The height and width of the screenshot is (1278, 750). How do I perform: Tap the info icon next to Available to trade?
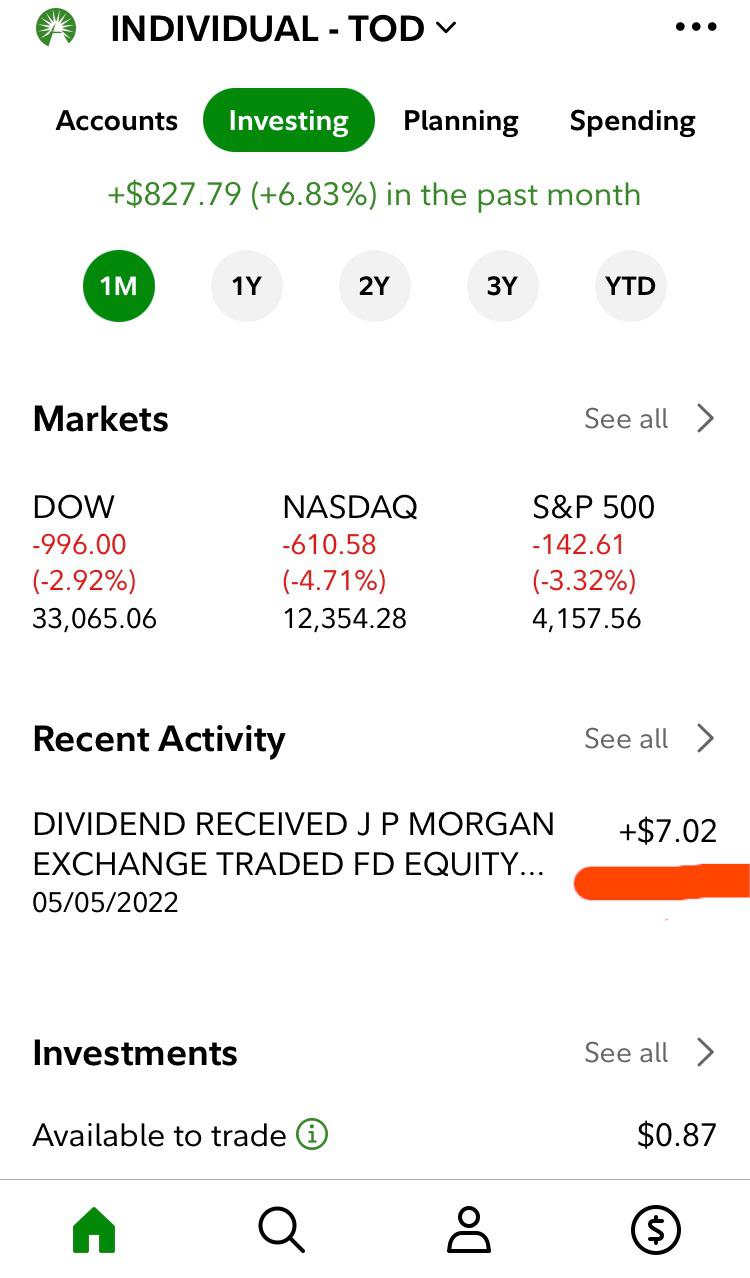coord(313,1134)
